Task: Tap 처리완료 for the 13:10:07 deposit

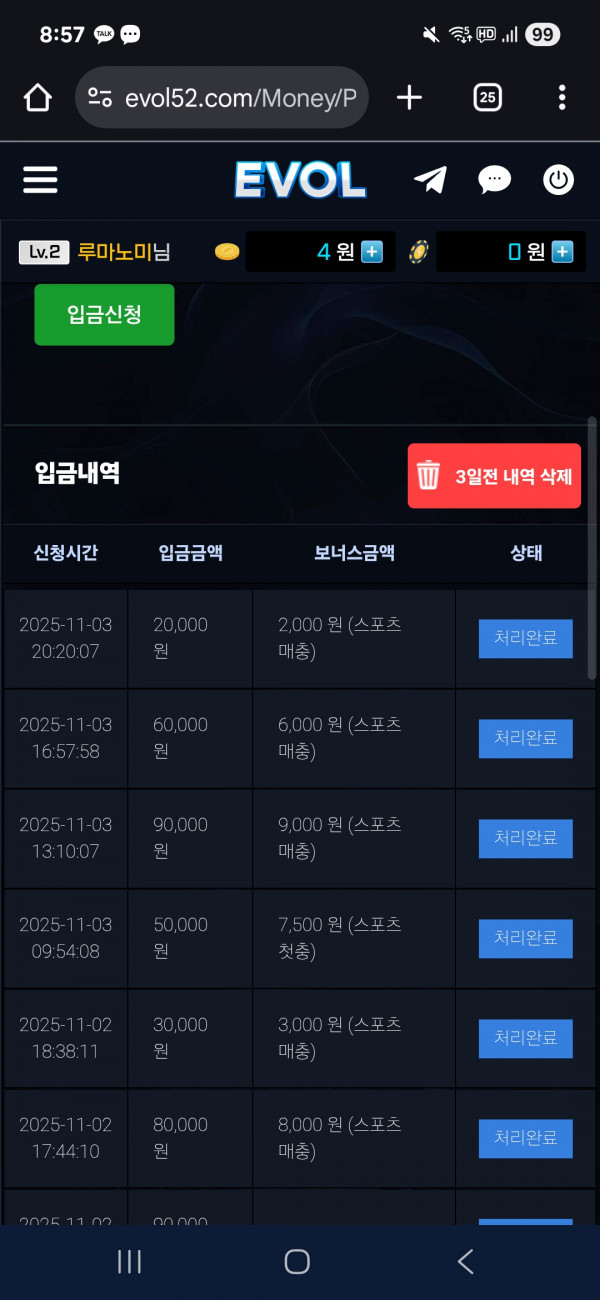Action: click(525, 838)
